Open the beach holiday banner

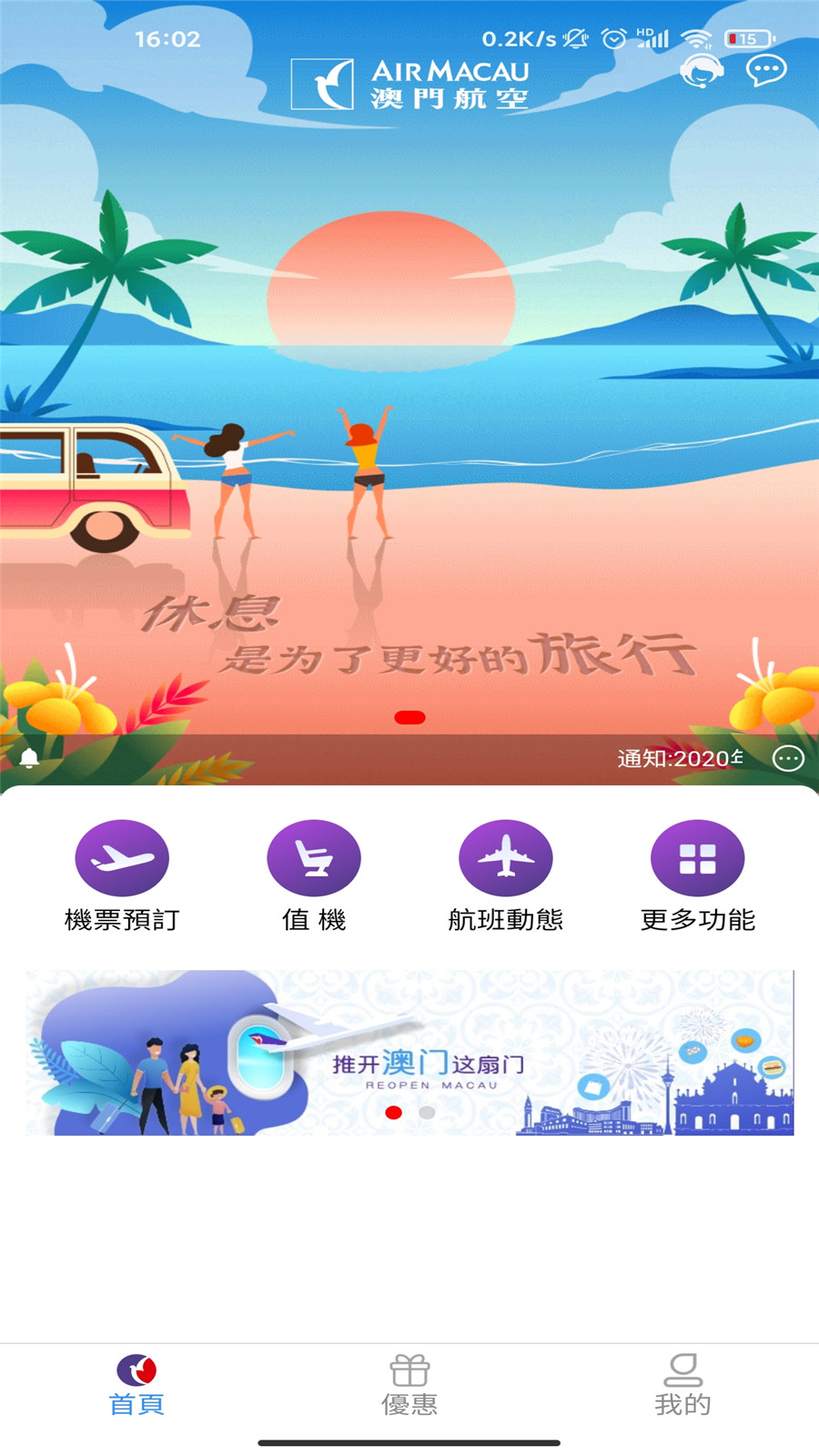[x=409, y=409]
